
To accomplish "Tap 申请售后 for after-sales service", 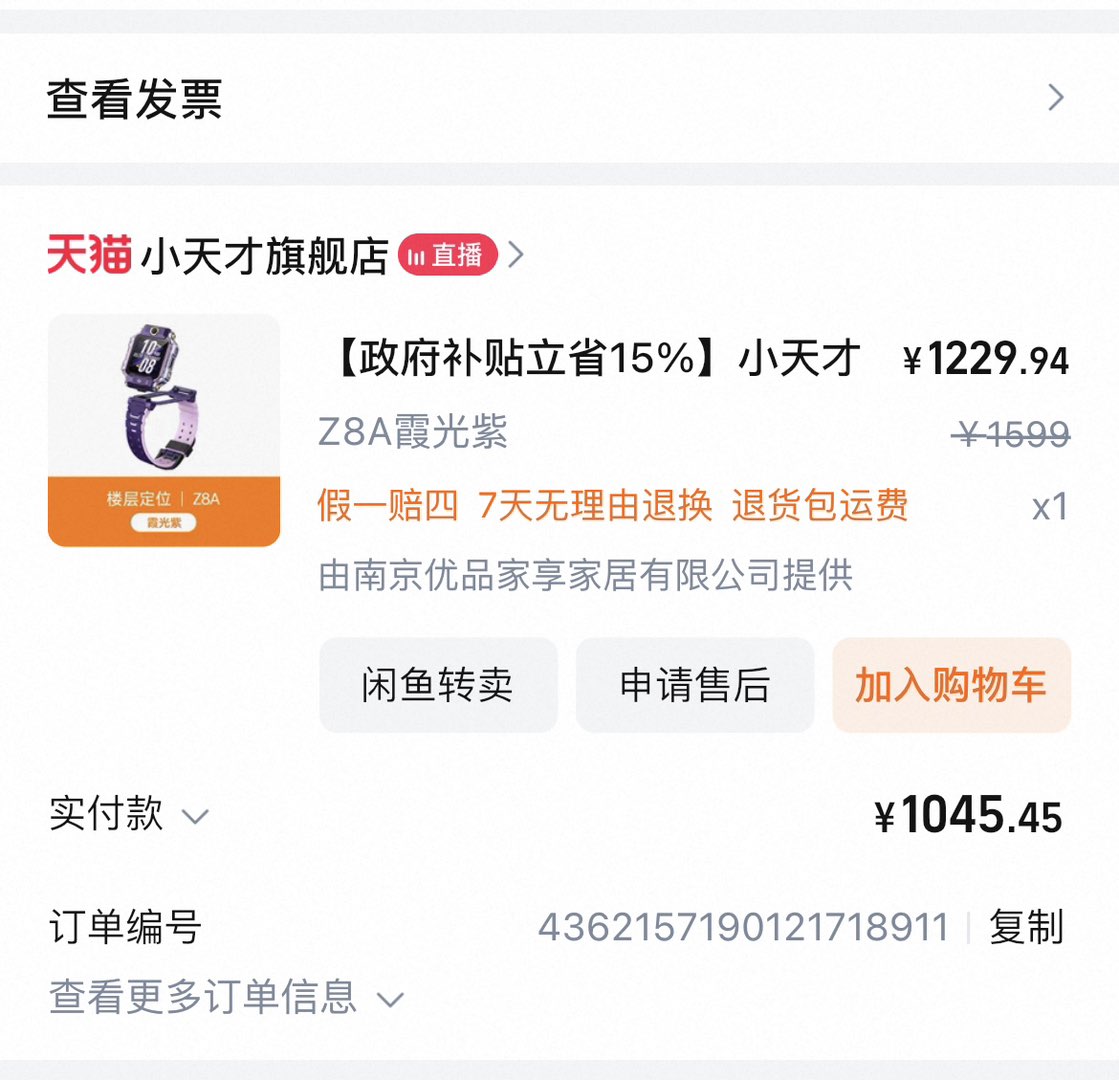I will [x=695, y=686].
